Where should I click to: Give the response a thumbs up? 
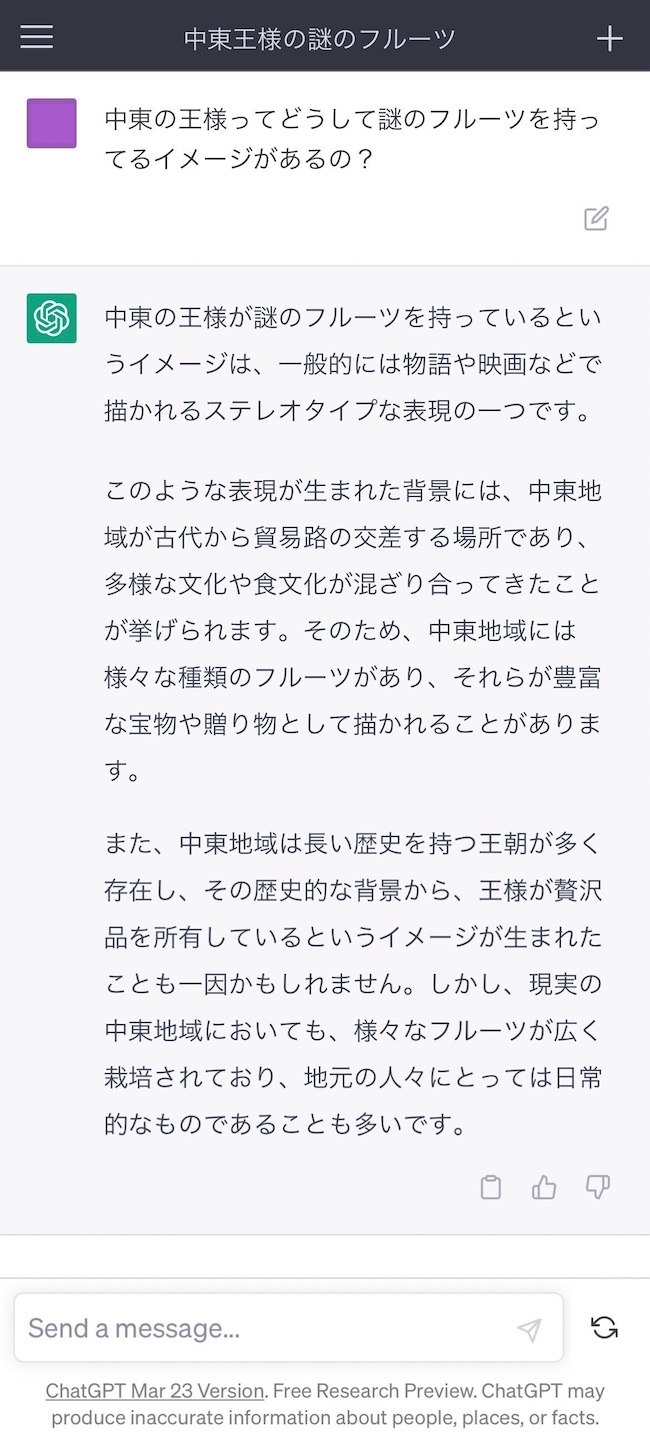click(x=544, y=1187)
